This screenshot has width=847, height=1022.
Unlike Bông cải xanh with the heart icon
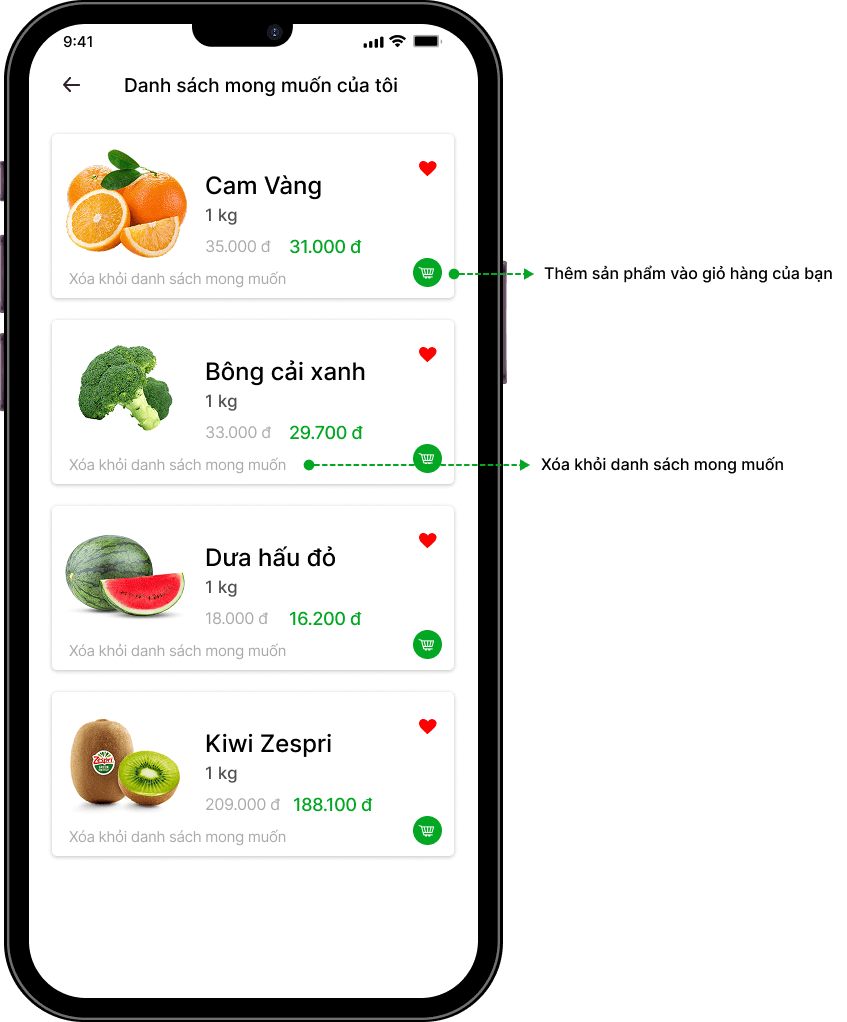coord(427,354)
